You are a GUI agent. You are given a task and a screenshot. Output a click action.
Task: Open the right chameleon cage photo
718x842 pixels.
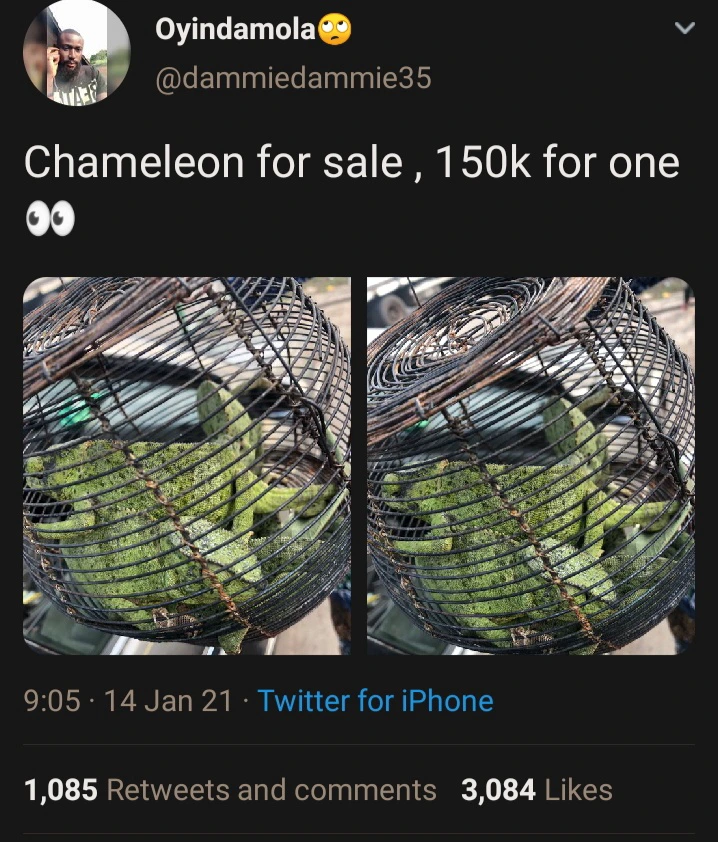click(530, 466)
